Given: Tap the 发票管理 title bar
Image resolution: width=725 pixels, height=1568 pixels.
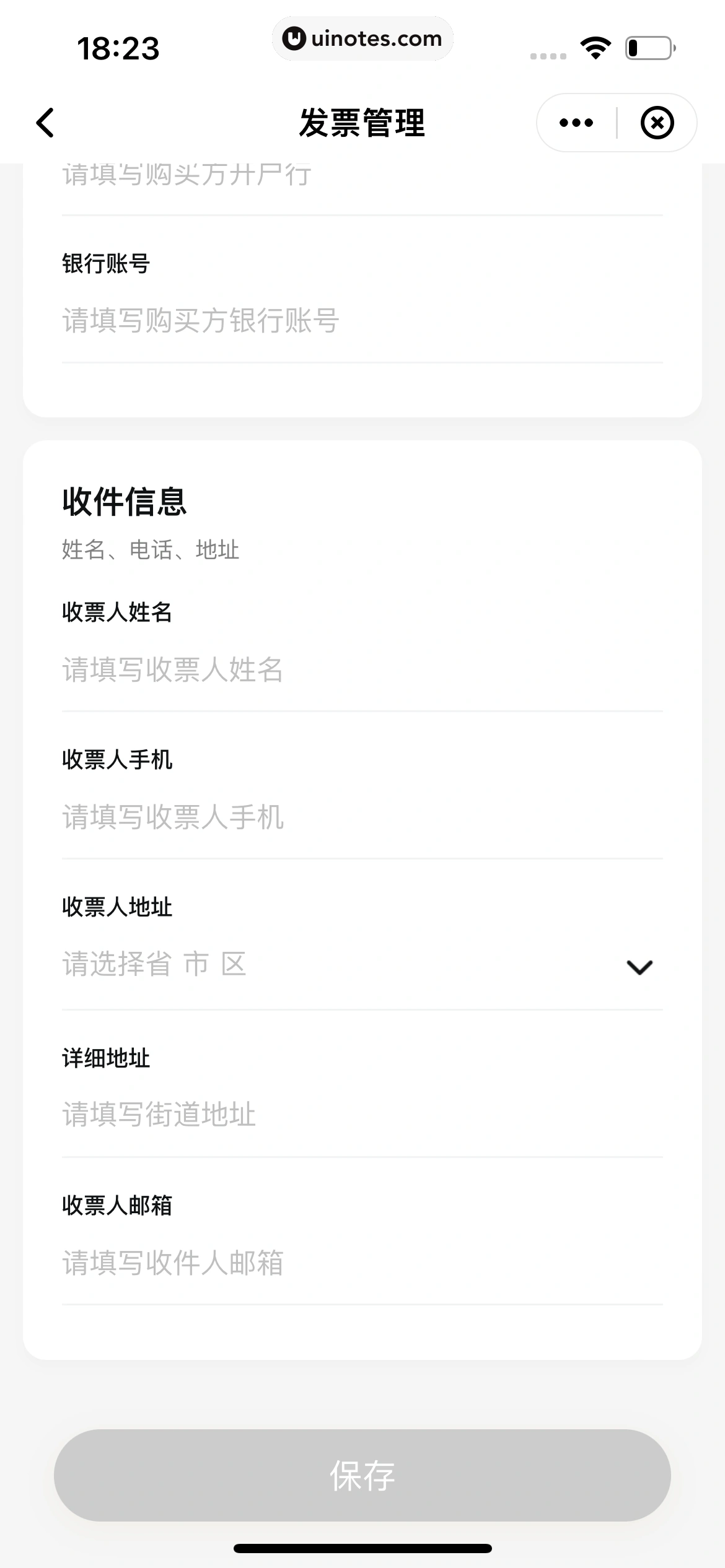Looking at the screenshot, I should [362, 122].
